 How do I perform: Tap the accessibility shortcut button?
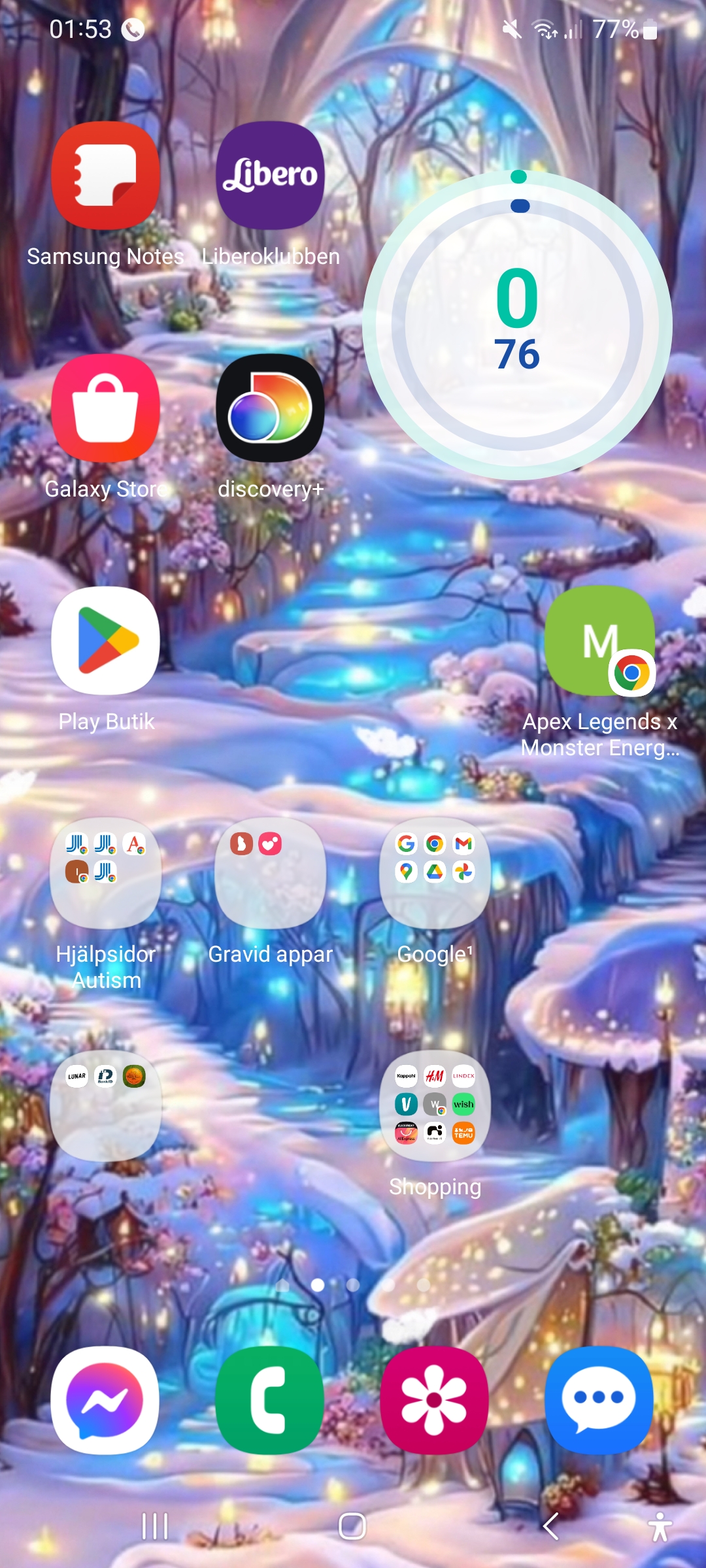tap(660, 1526)
